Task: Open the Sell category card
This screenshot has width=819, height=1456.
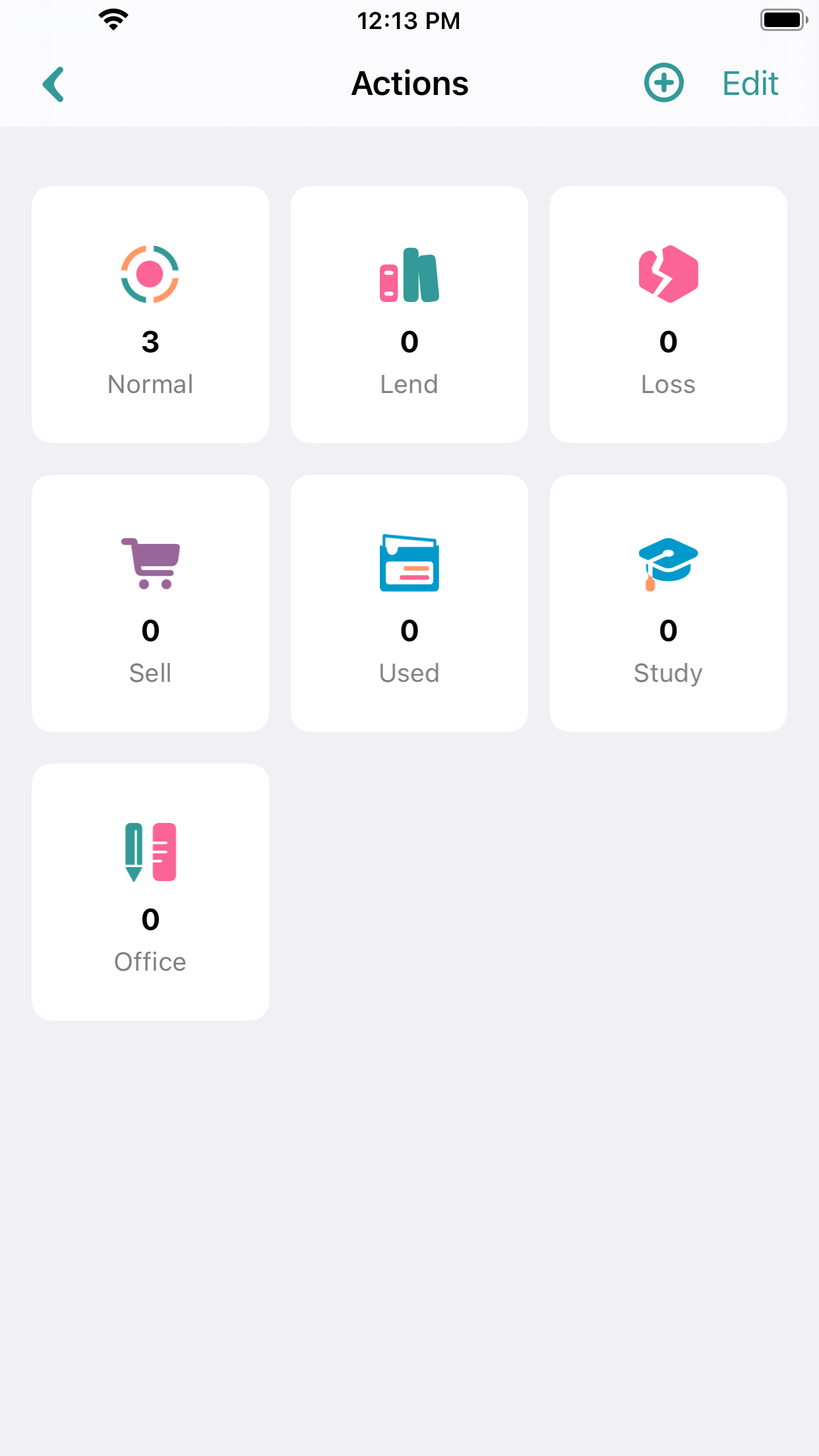Action: coord(150,602)
